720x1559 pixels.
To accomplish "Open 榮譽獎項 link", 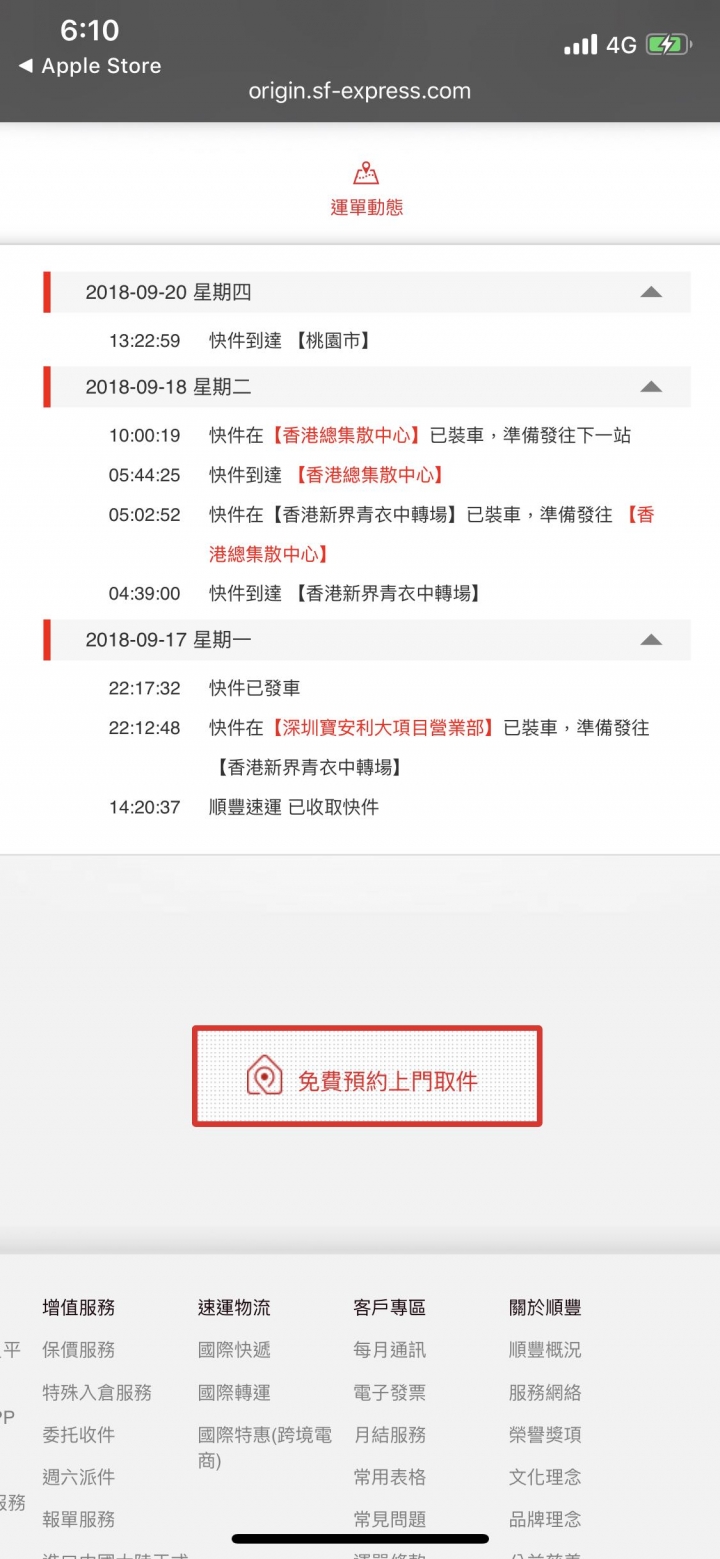I will (x=544, y=1434).
